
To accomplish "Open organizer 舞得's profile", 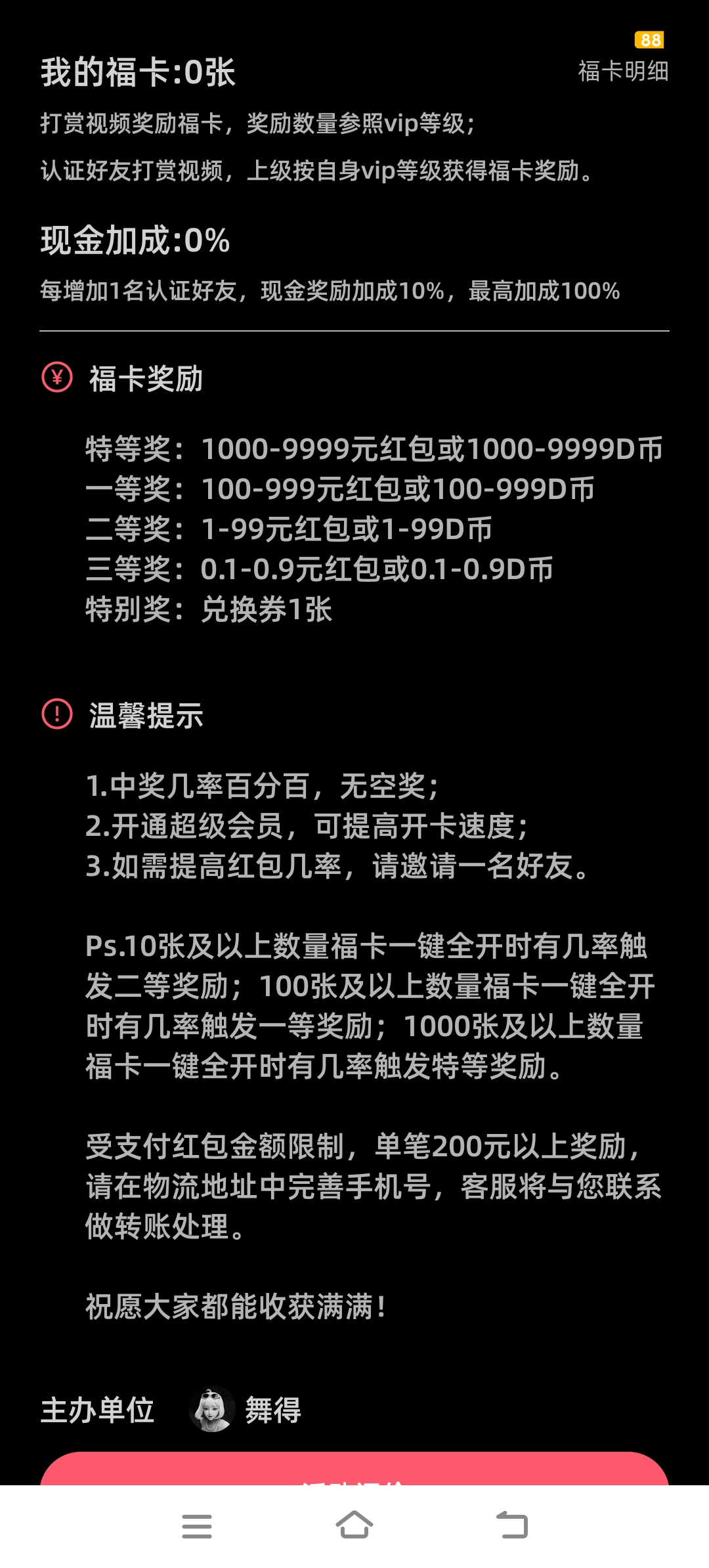I will point(244,1410).
